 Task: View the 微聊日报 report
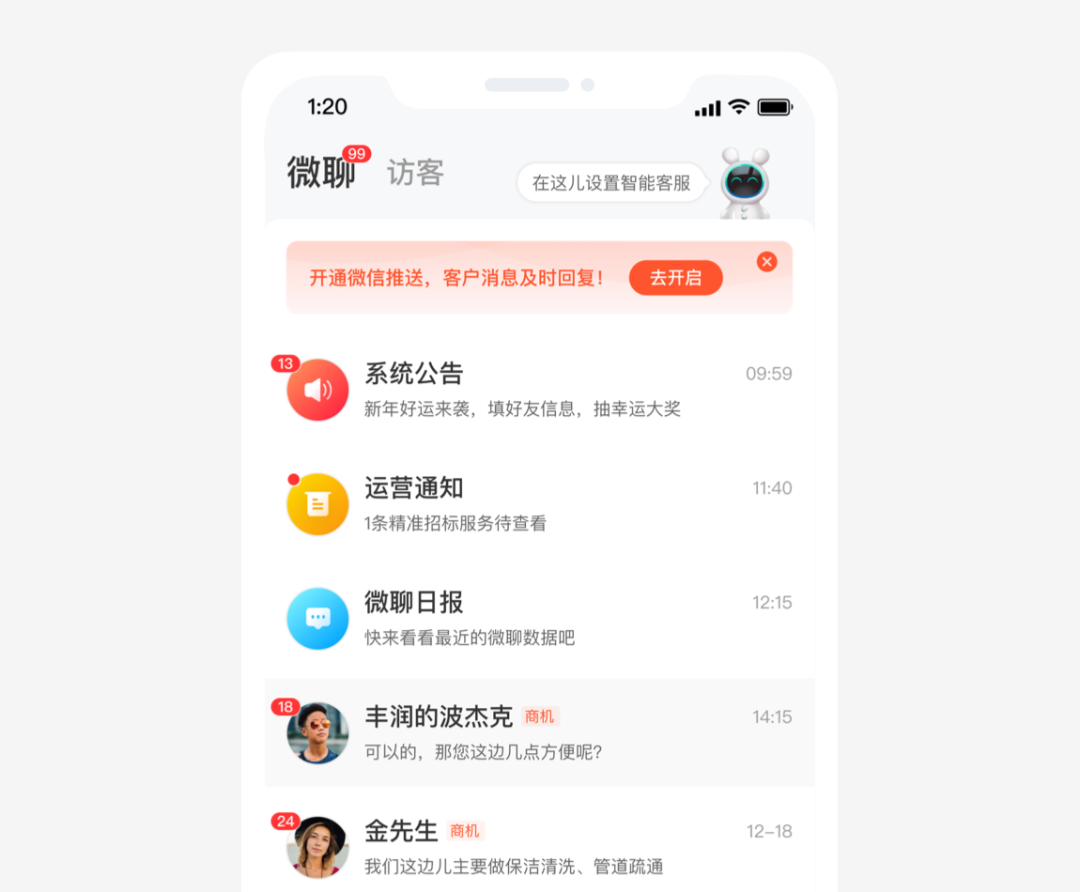pos(539,619)
